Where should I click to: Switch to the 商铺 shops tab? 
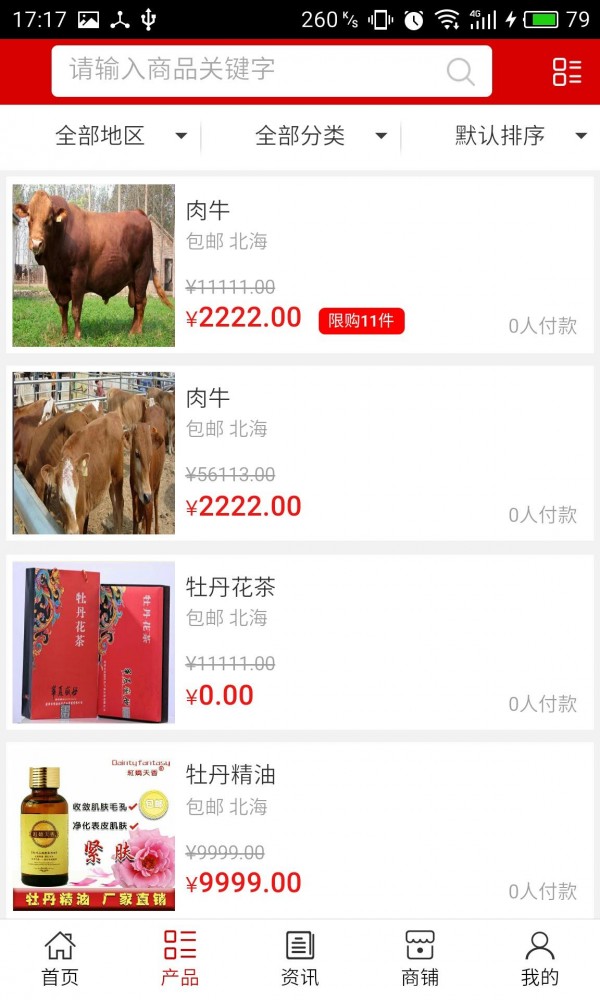tap(420, 958)
